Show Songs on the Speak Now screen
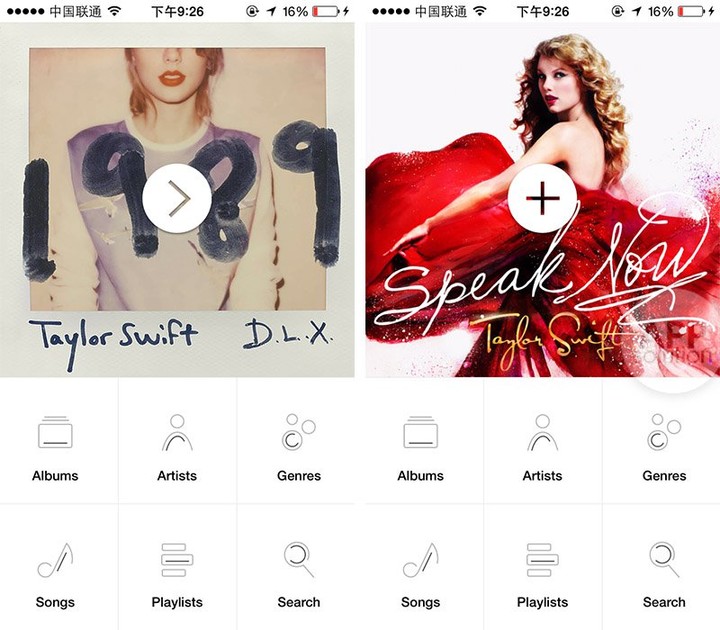The width and height of the screenshot is (720, 630). (420, 573)
